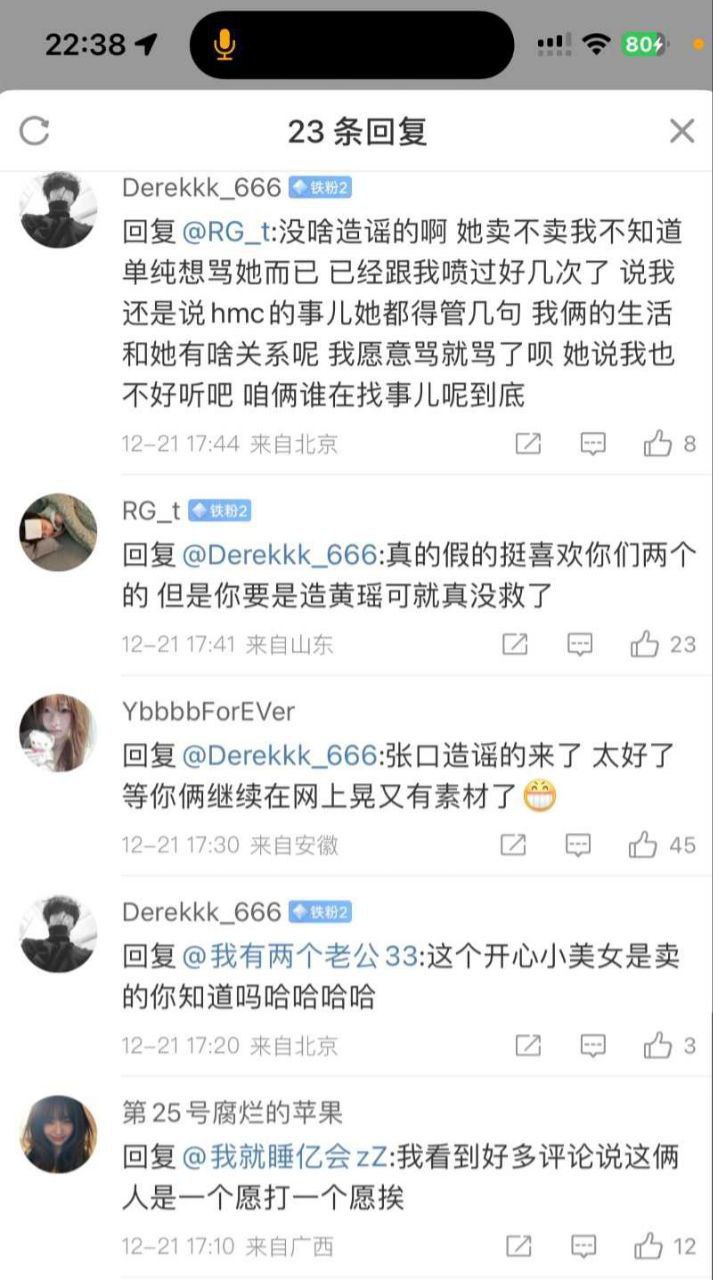Share YbbbbForEVer's reply from 安徽
The width and height of the screenshot is (713, 1280).
513,845
